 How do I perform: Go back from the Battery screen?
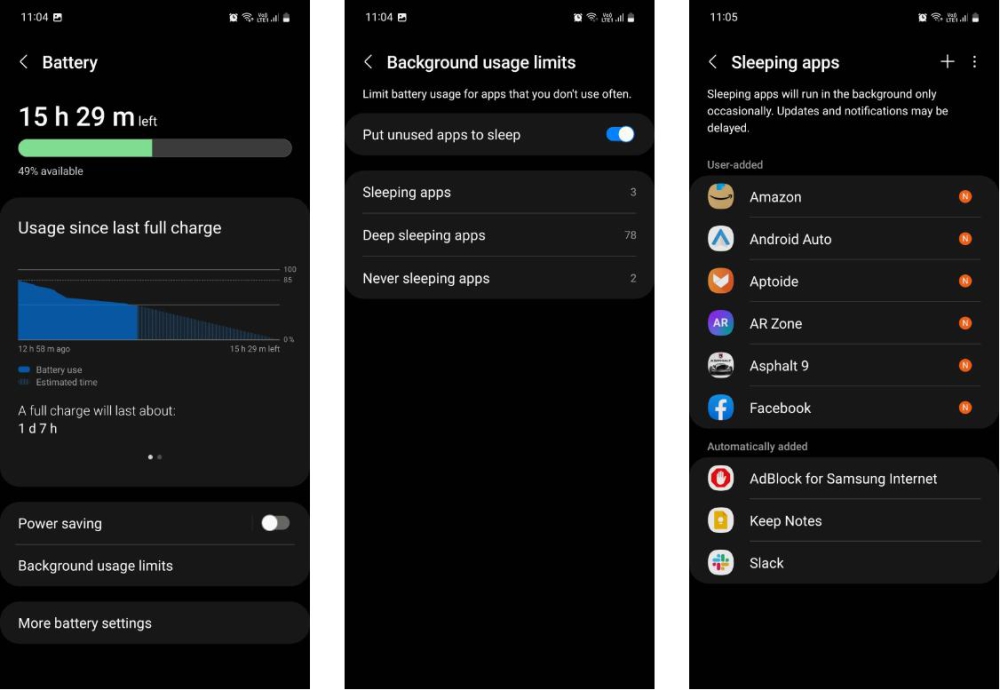coord(24,62)
